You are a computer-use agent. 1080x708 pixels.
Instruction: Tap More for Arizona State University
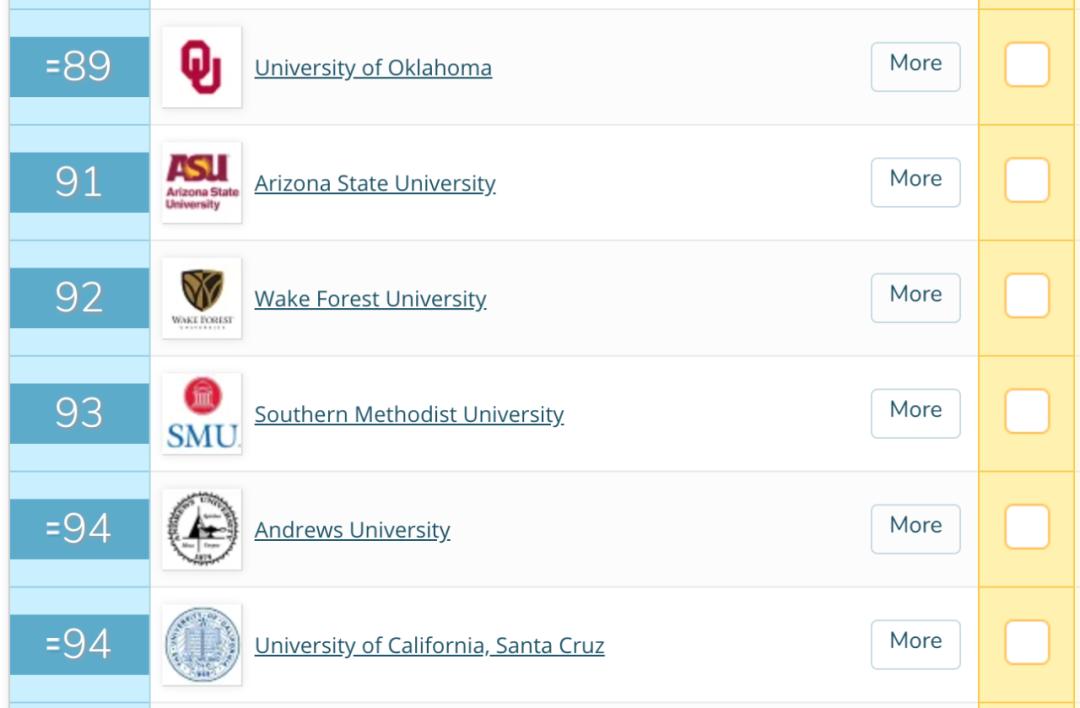[915, 182]
